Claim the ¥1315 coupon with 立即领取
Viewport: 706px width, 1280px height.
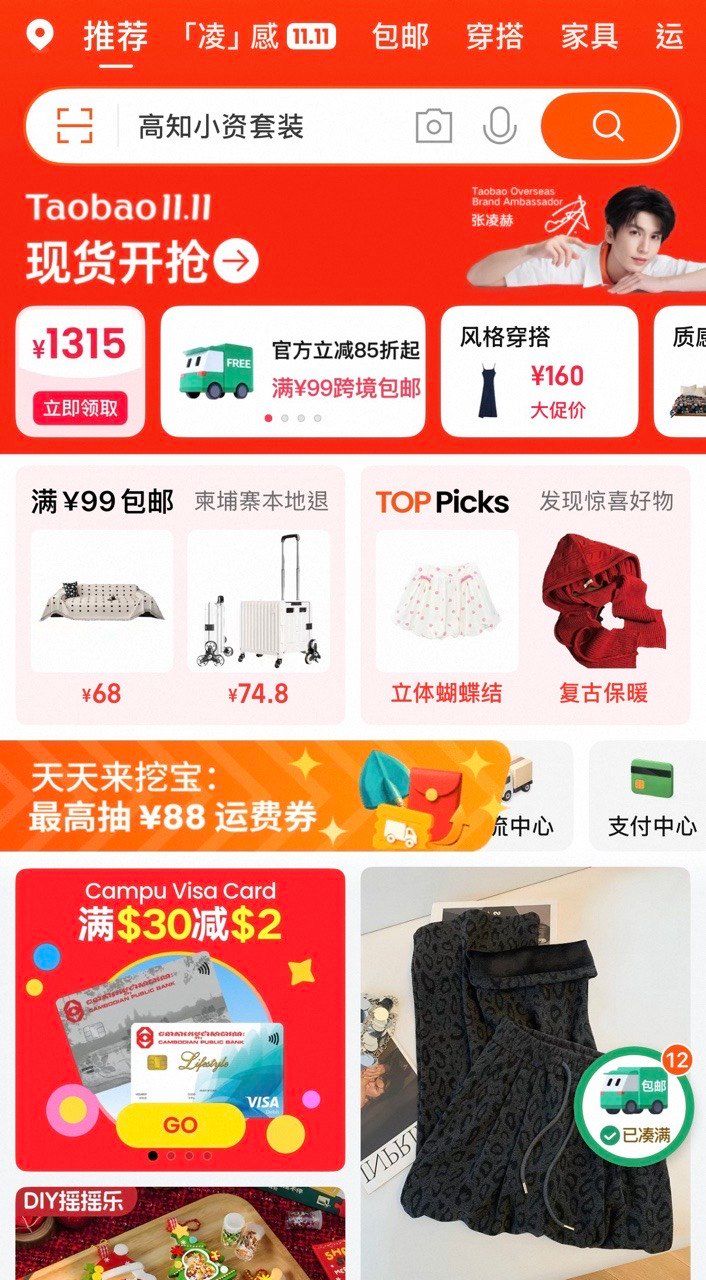click(x=80, y=407)
